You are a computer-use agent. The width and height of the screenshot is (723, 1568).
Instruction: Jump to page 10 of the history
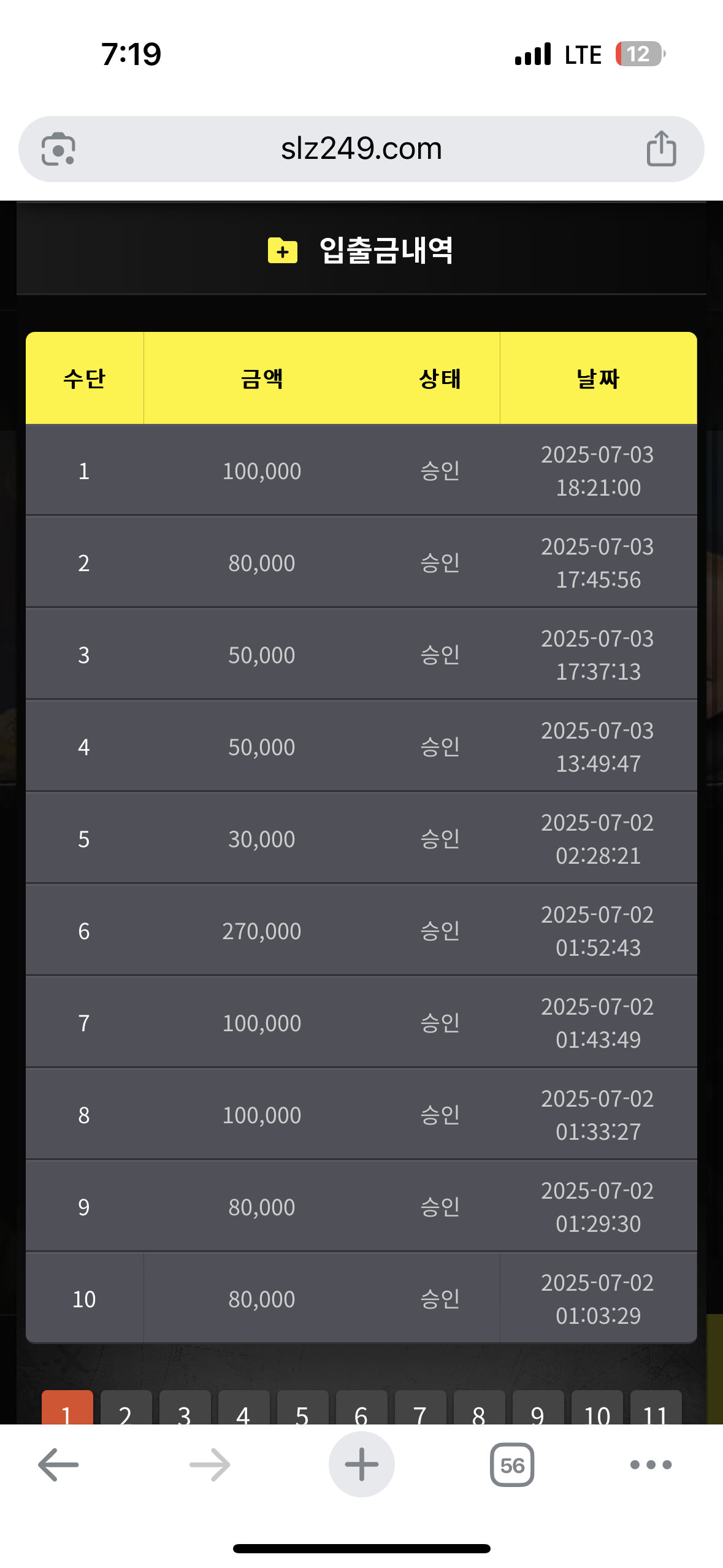[x=597, y=1408]
